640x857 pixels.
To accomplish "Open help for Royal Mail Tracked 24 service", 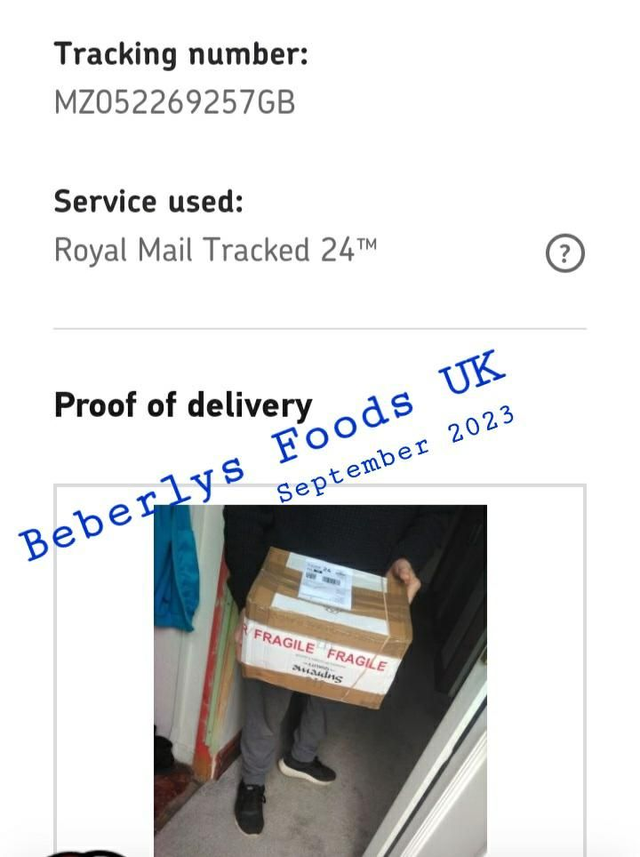I will click(565, 254).
